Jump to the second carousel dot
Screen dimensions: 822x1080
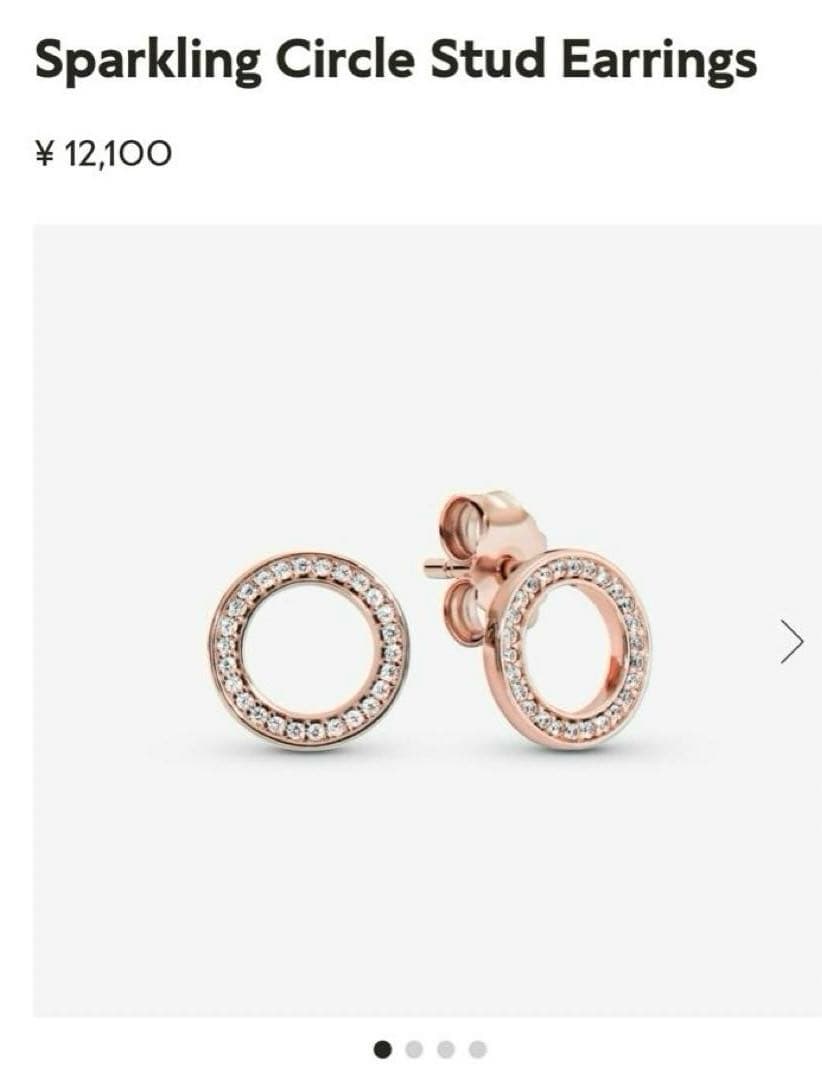(414, 1049)
